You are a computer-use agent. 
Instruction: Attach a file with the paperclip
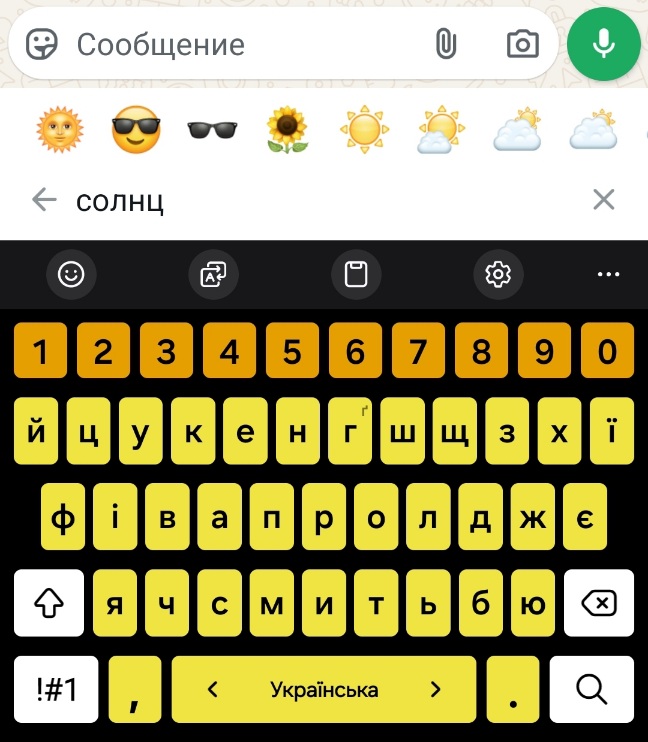pos(446,45)
